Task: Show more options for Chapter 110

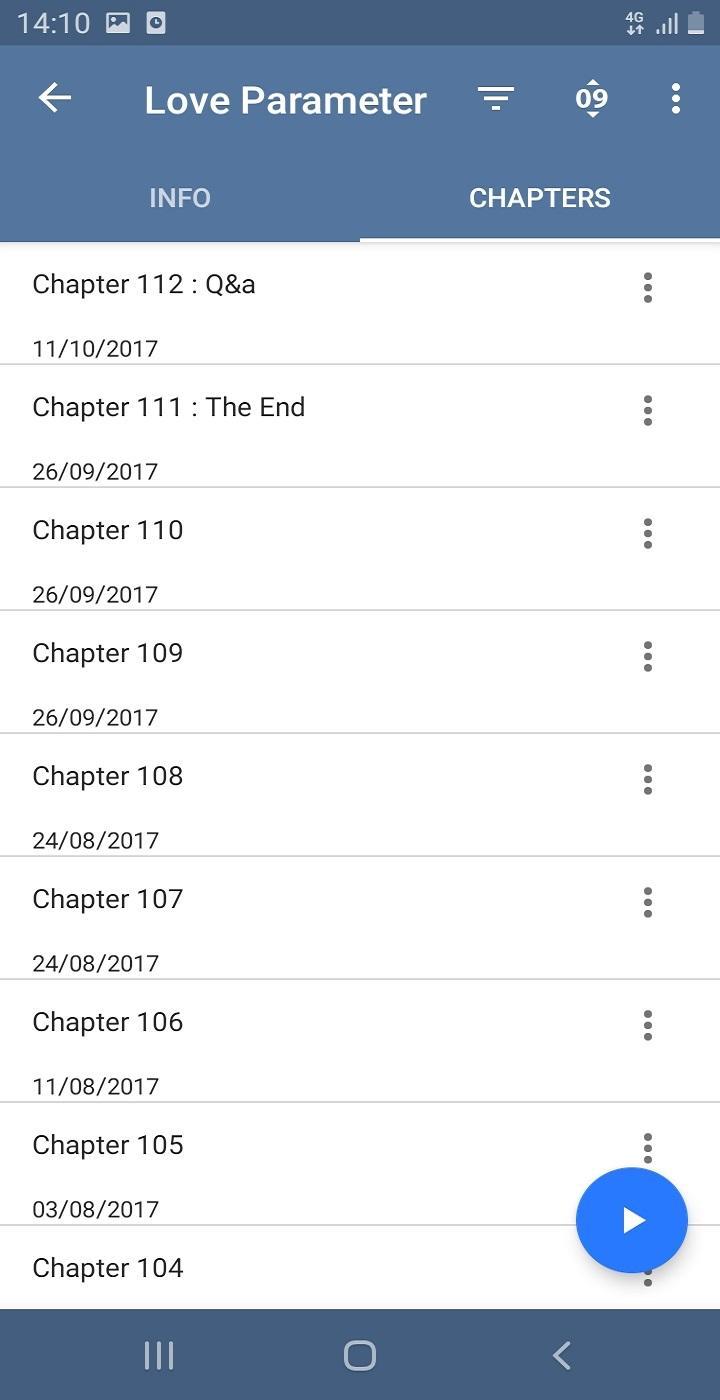Action: 648,534
